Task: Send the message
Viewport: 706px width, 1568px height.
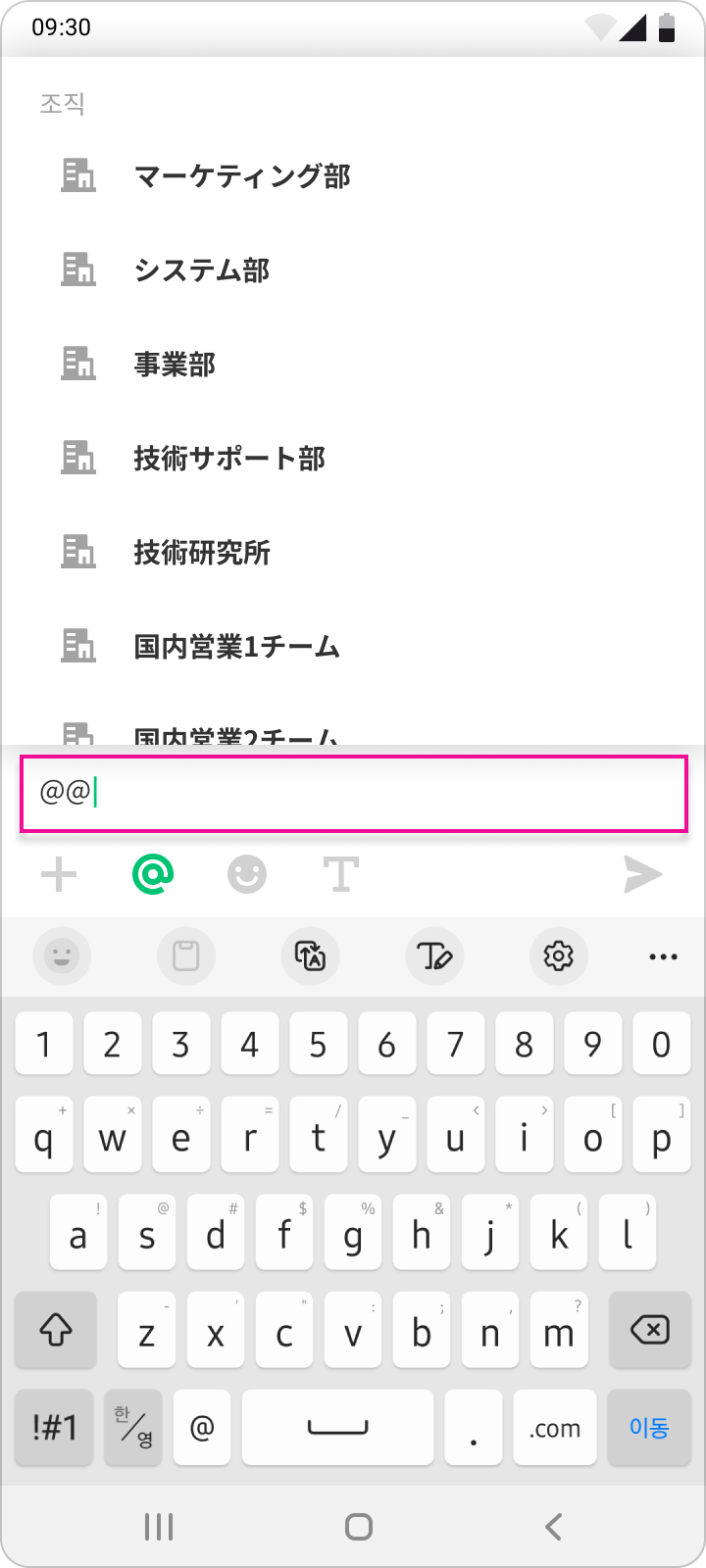Action: pyautogui.click(x=643, y=874)
